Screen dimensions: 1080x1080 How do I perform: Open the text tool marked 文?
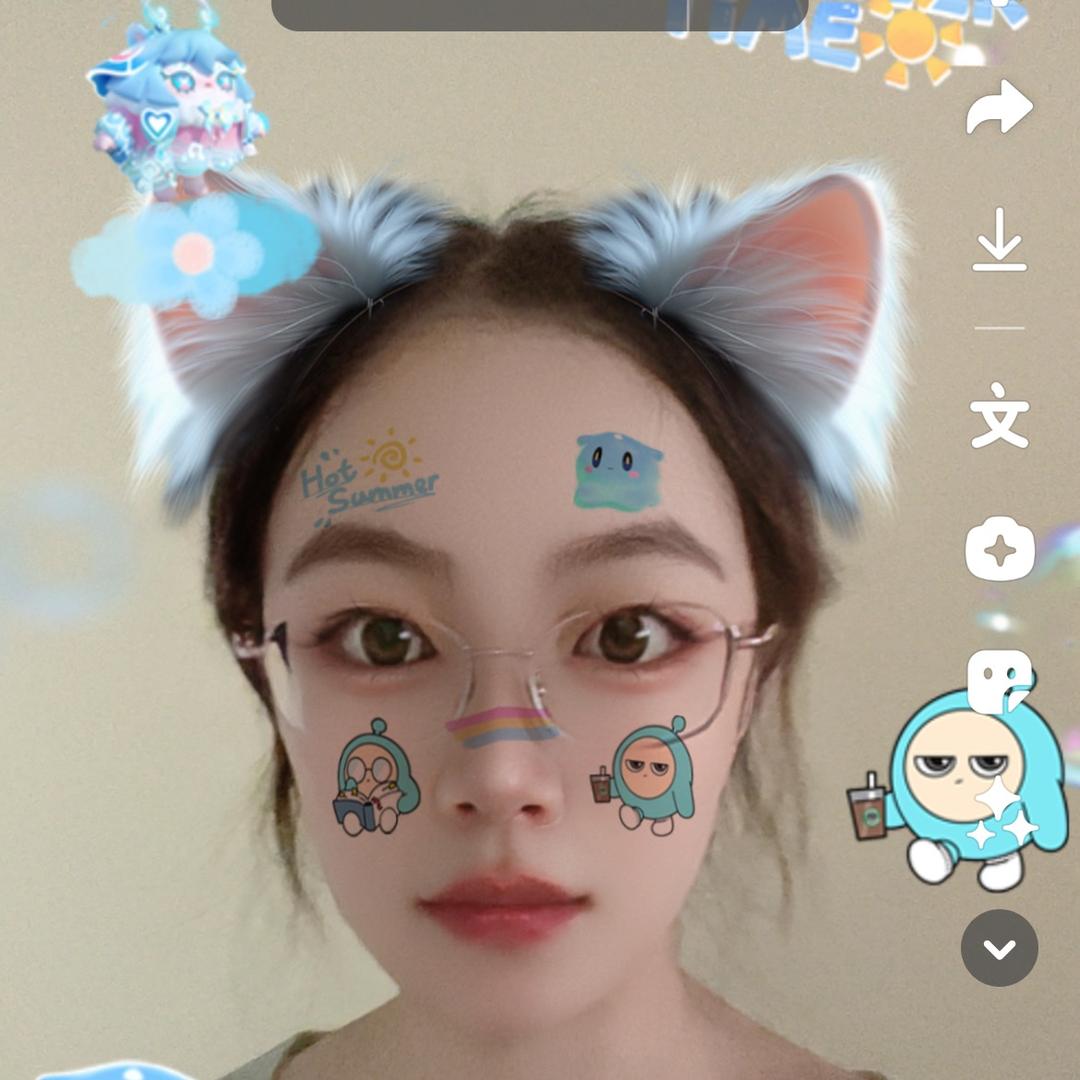point(999,415)
